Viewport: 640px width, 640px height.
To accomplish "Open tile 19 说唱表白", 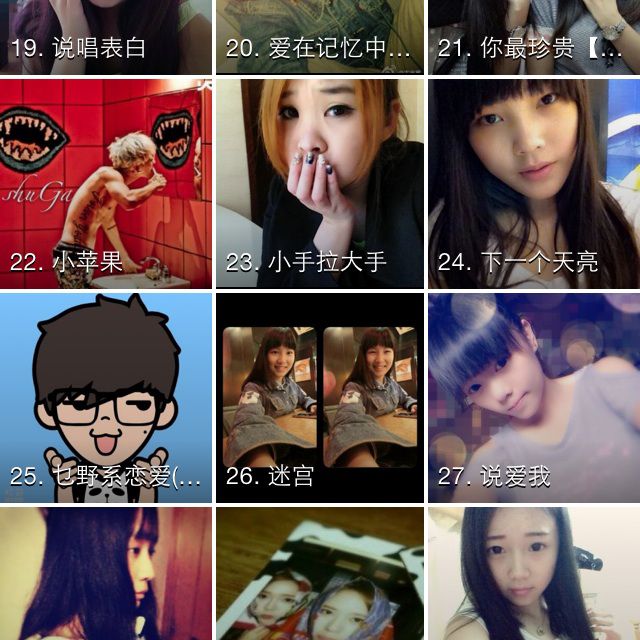I will click(x=106, y=36).
